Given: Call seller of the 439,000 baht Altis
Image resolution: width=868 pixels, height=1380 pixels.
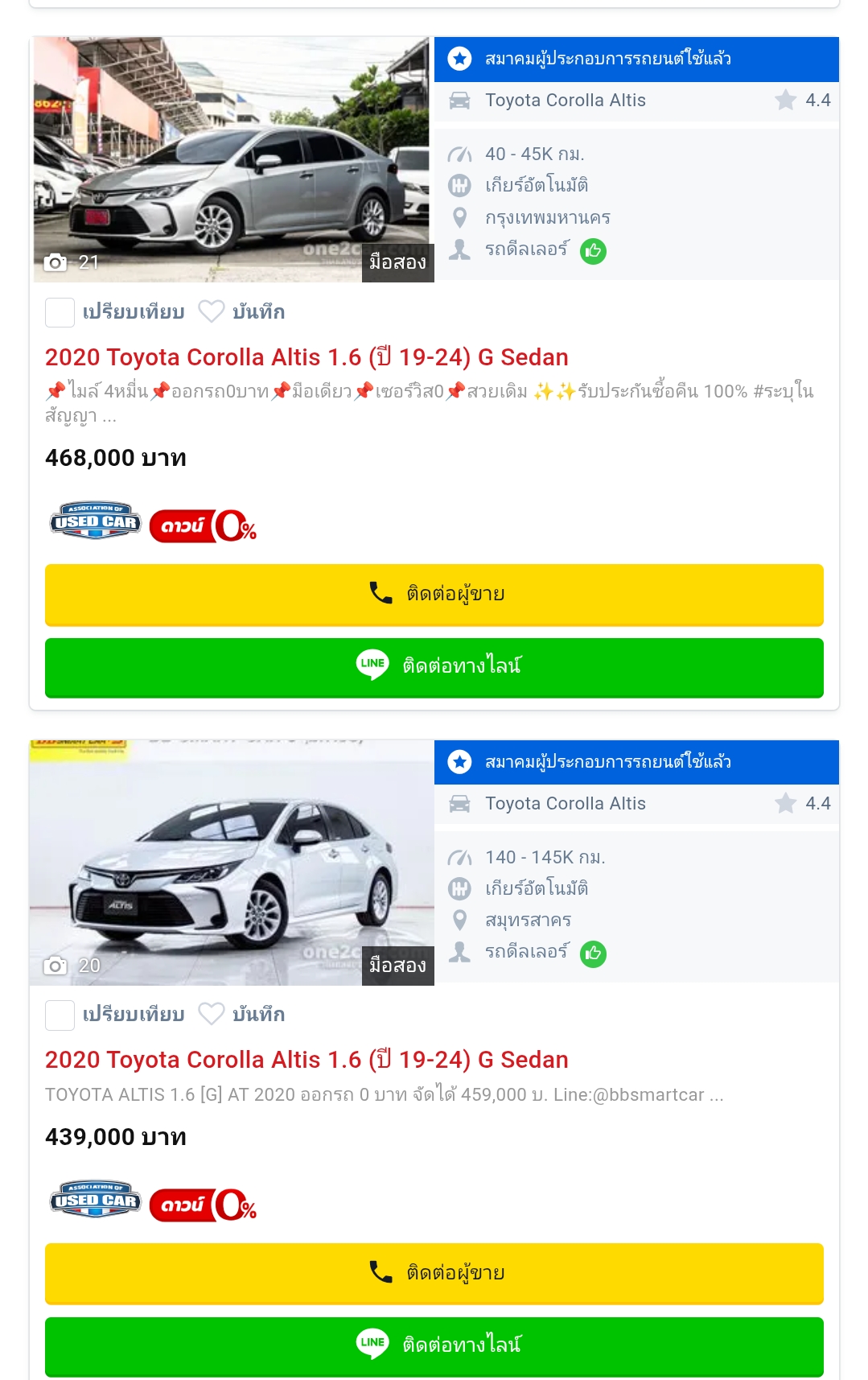Looking at the screenshot, I should [x=434, y=1273].
